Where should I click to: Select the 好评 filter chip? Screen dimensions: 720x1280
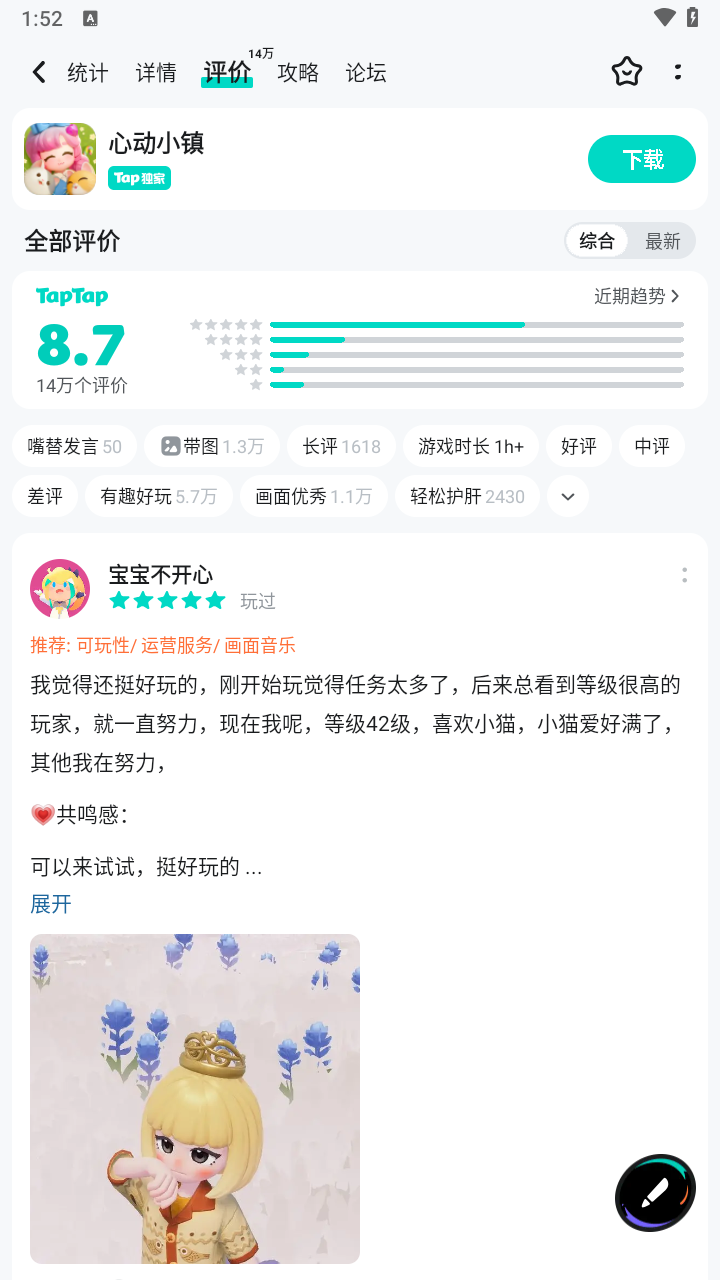(x=578, y=446)
